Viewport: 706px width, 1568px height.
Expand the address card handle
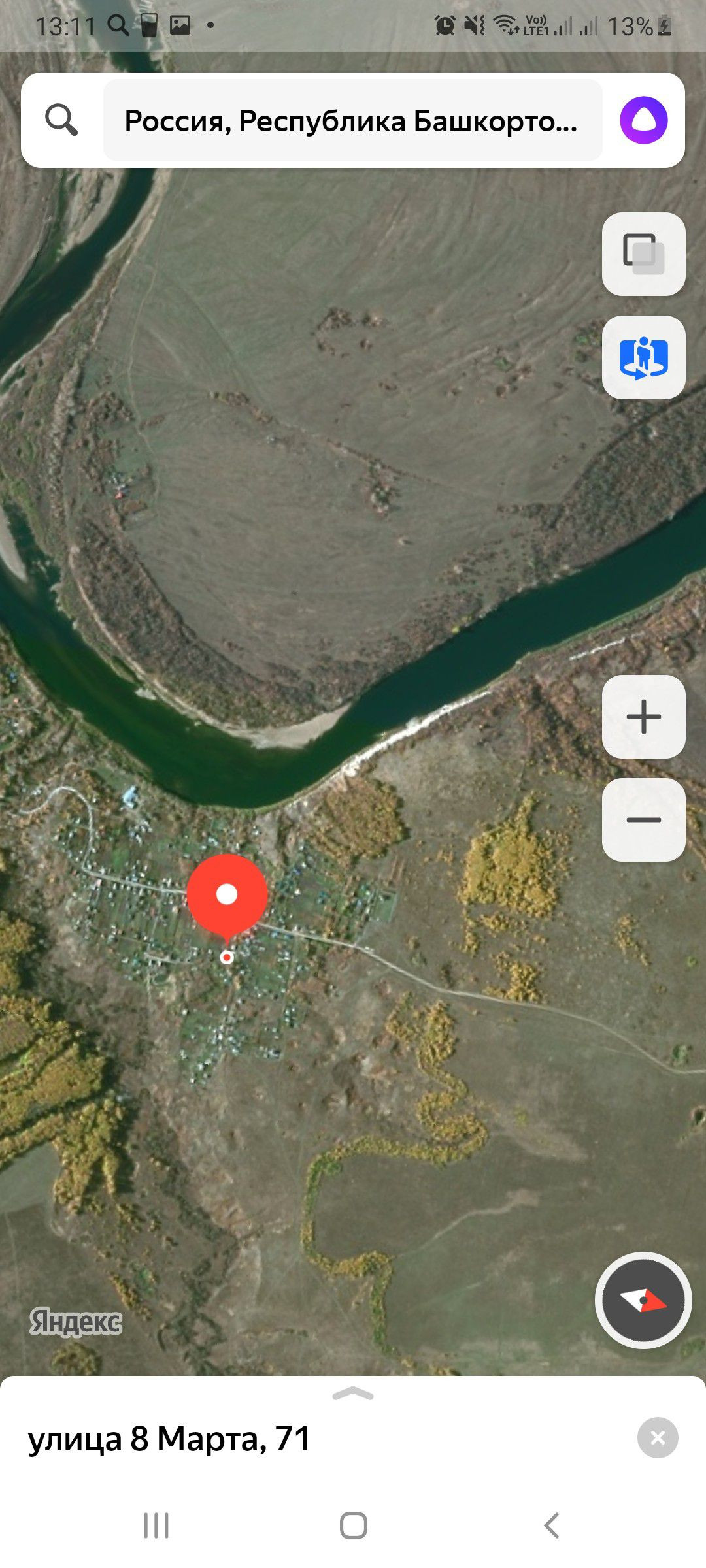tap(353, 1394)
